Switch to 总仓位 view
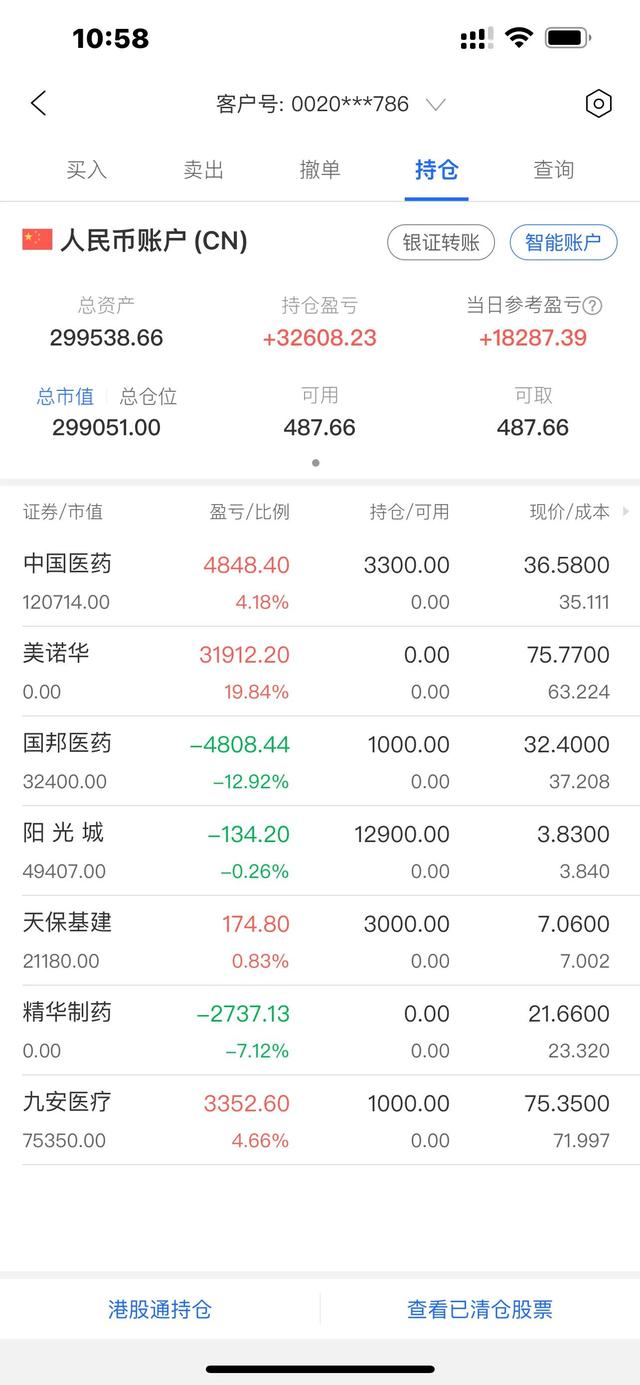The image size is (640, 1385). (x=148, y=396)
